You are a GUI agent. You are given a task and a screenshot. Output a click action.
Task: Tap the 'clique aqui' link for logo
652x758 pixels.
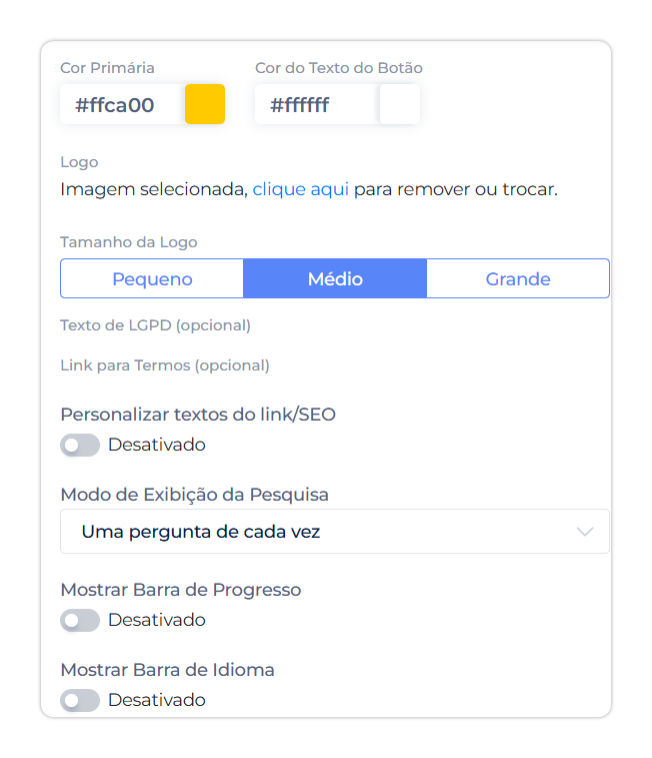tap(300, 189)
